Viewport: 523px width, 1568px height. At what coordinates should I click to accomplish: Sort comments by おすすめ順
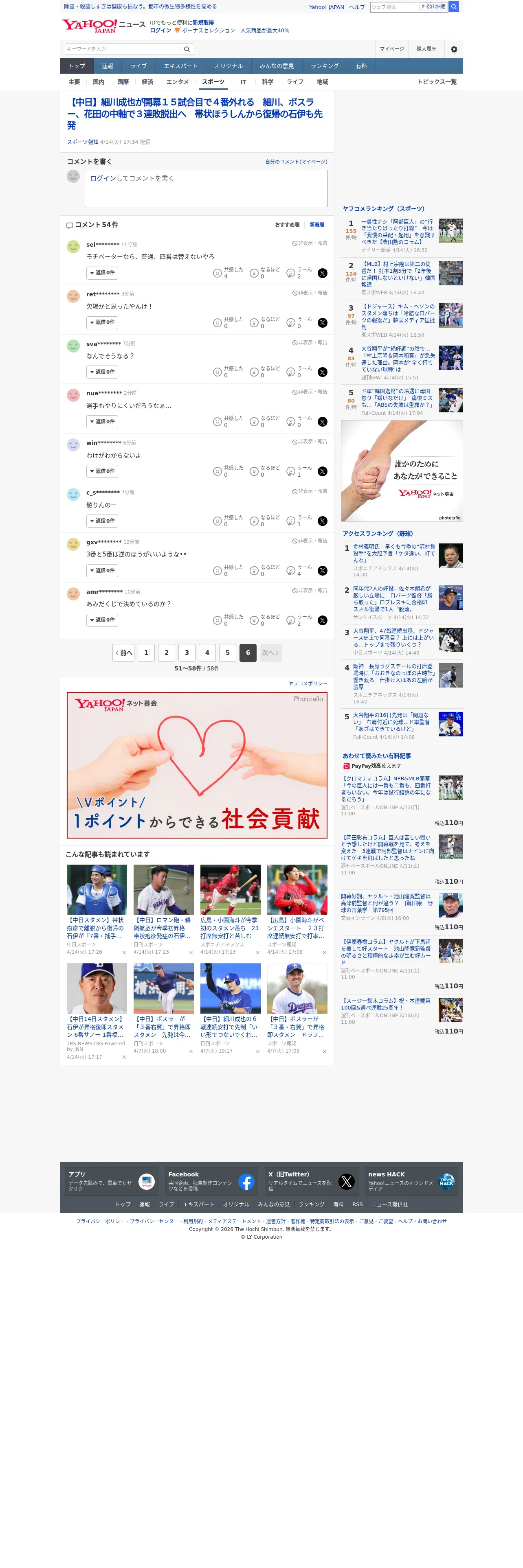[287, 225]
